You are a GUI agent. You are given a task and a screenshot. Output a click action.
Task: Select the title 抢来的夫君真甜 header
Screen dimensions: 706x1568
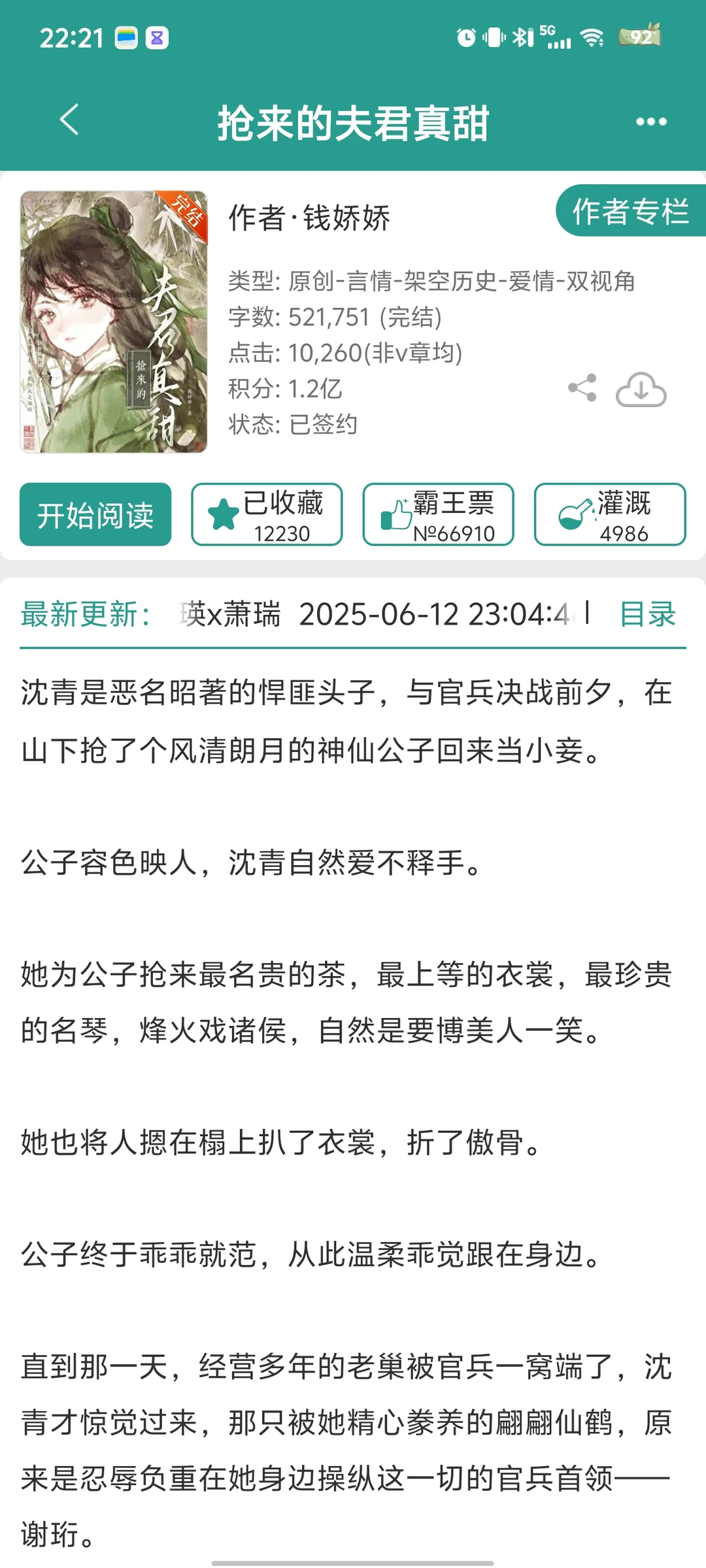(353, 124)
